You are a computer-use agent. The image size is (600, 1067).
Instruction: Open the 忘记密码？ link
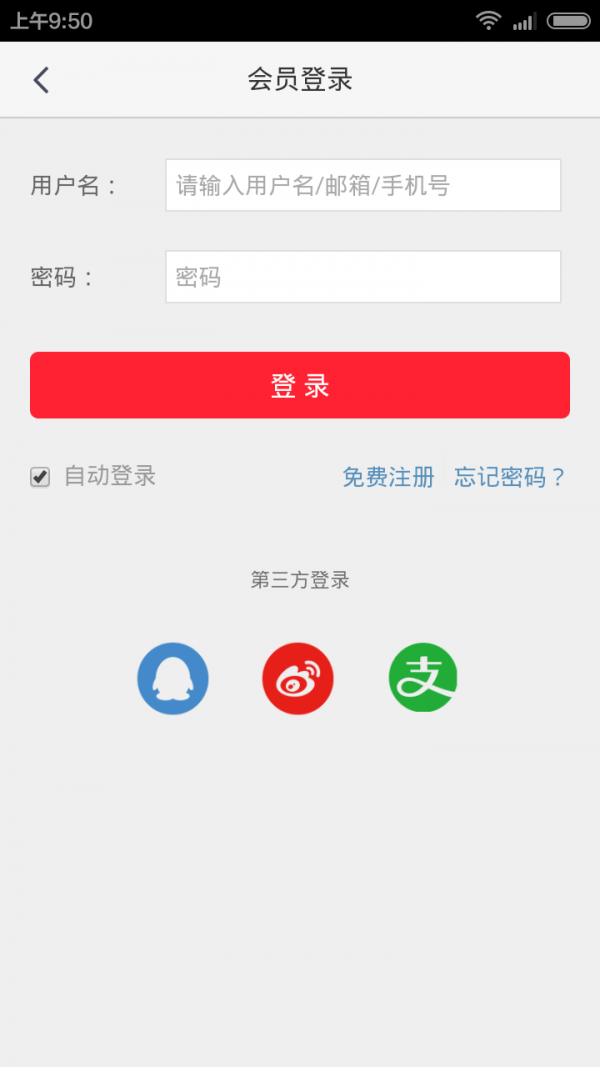(510, 477)
